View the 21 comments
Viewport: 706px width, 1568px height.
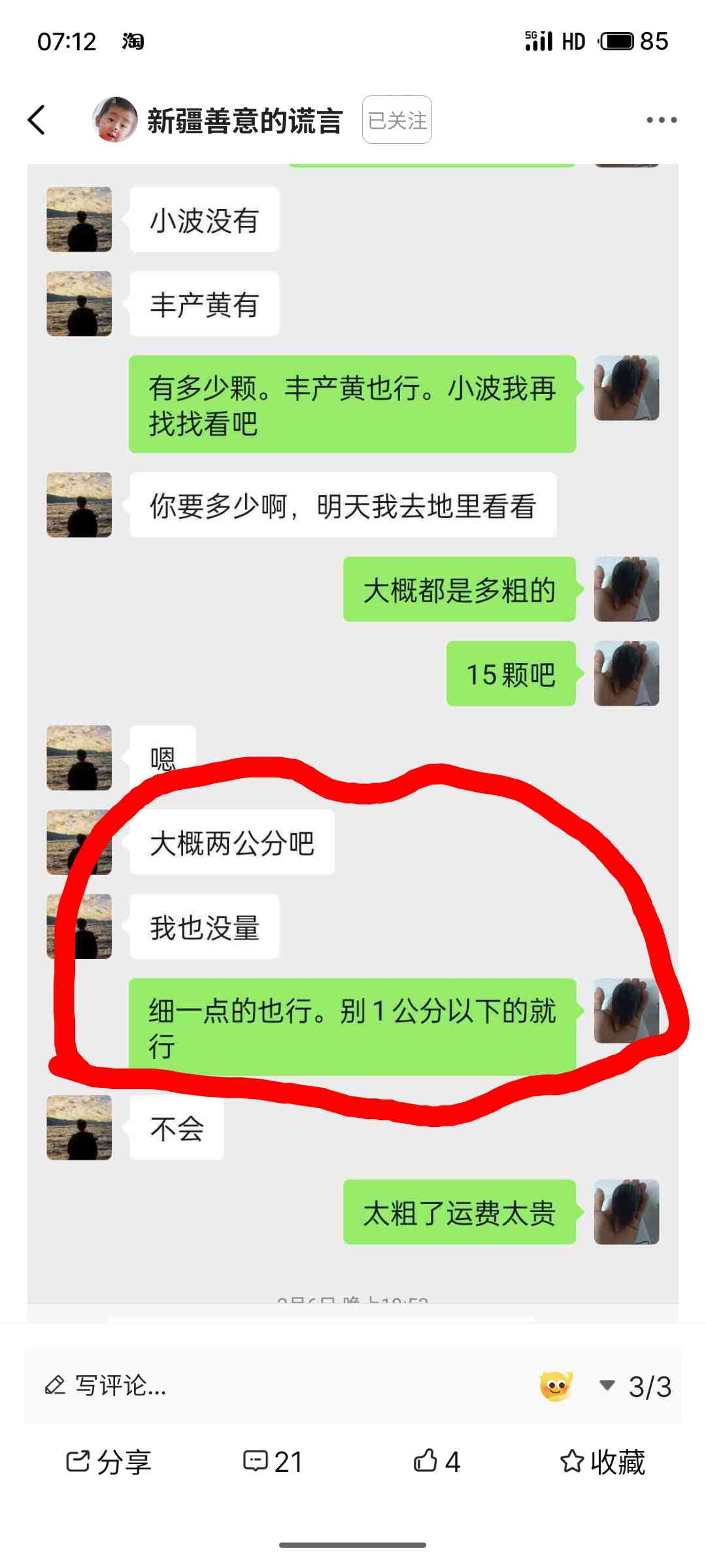(x=273, y=1462)
